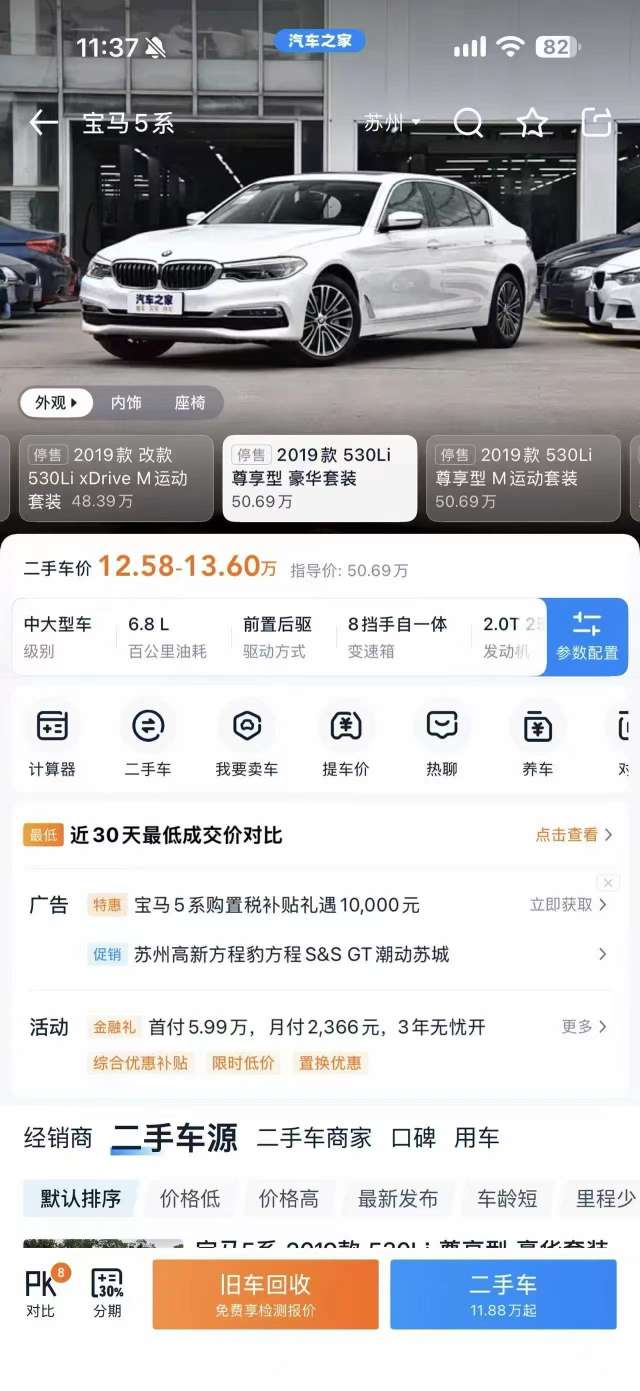Sort listings by 价格低
Screen dimensions: 640x1391
pyautogui.click(x=190, y=1198)
